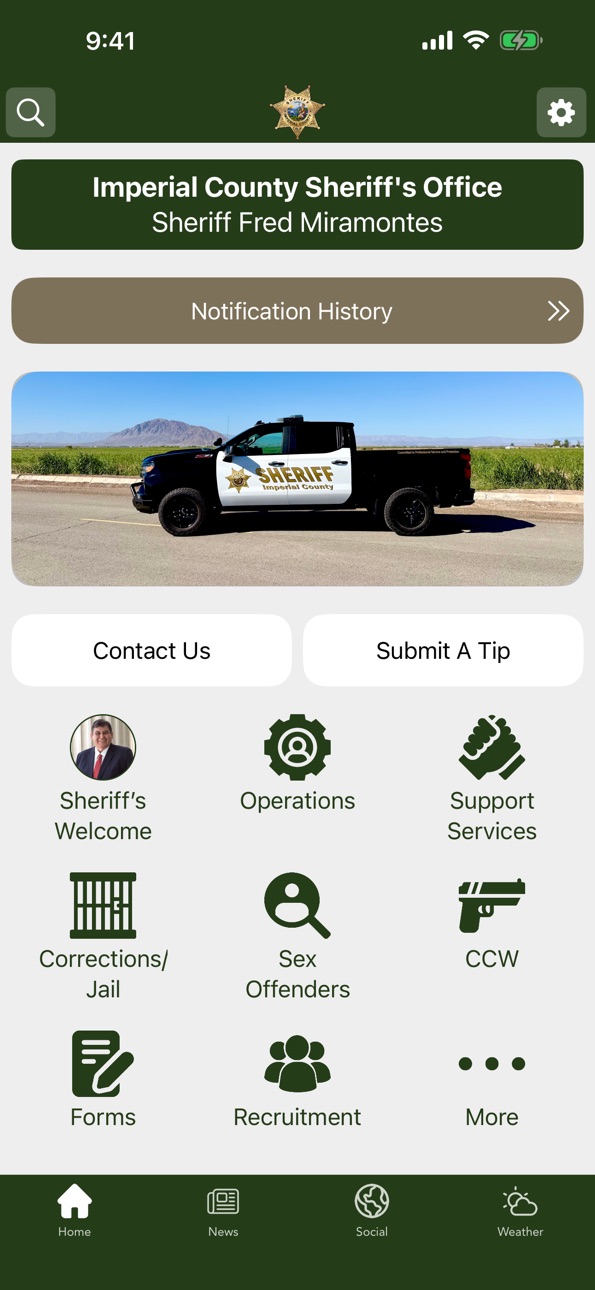Open Notification History

pyautogui.click(x=297, y=311)
